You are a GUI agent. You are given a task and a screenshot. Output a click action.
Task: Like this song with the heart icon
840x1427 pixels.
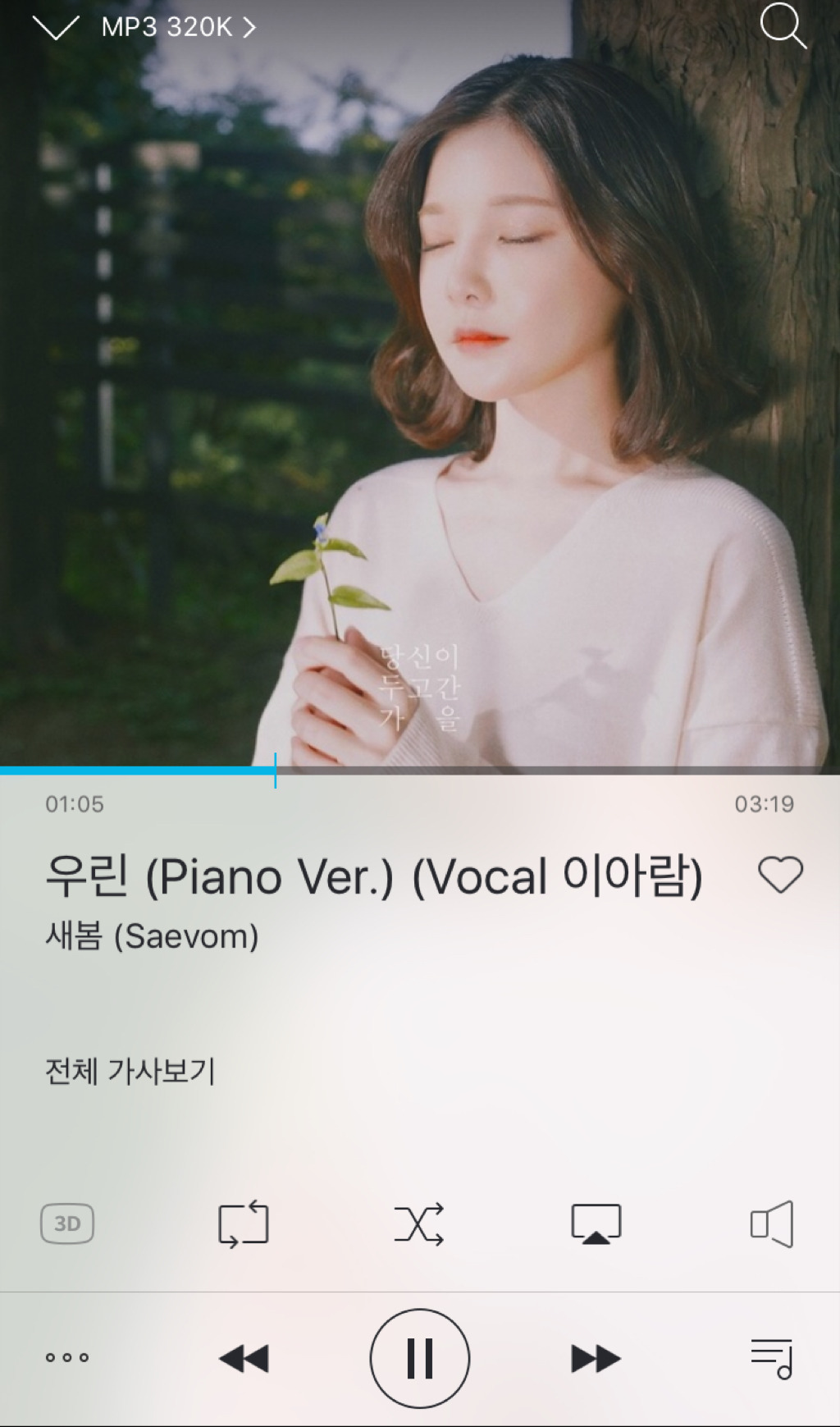coord(780,875)
